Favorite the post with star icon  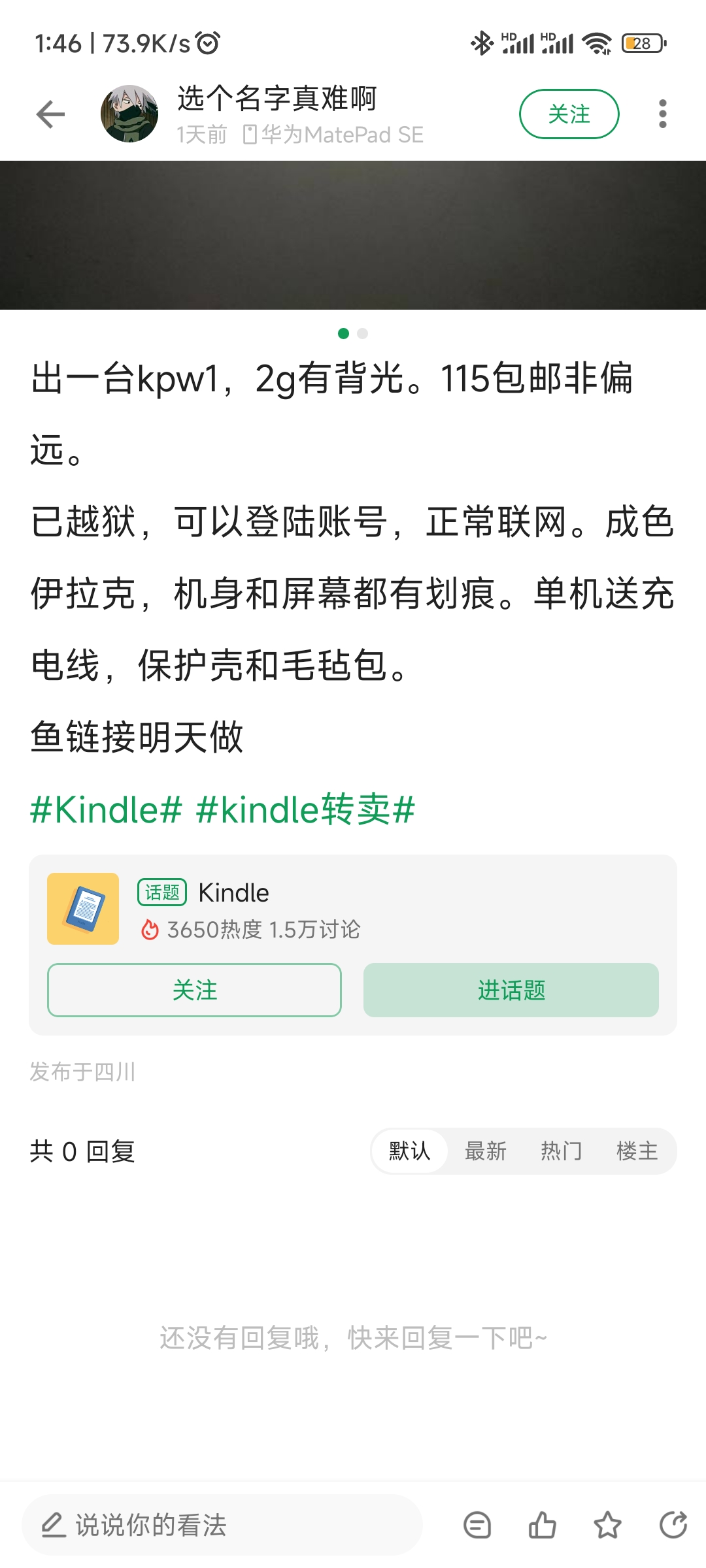[x=607, y=1526]
